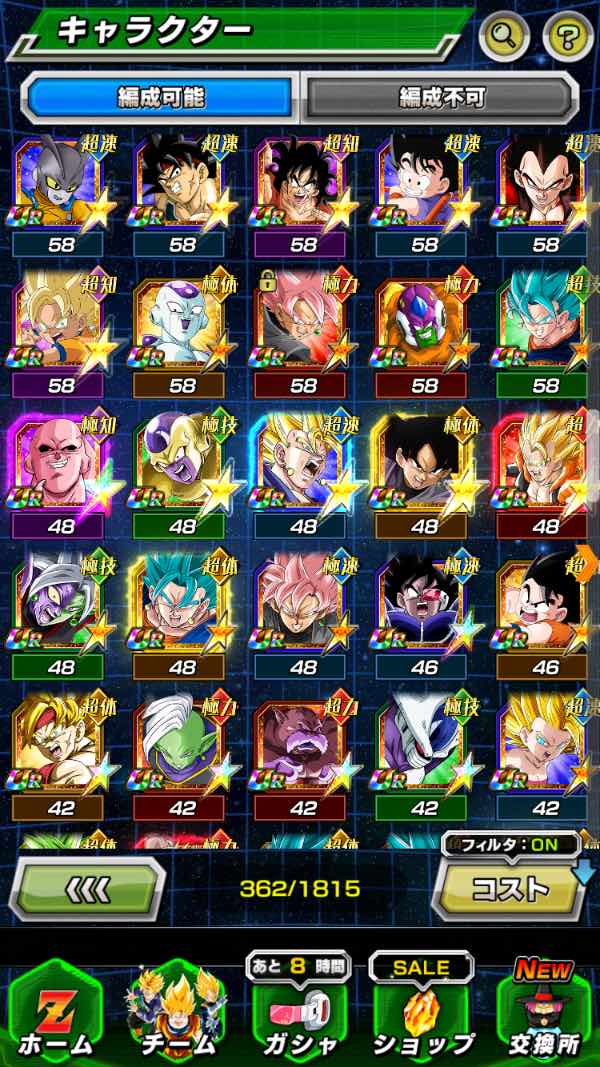Image resolution: width=600 pixels, height=1067 pixels.
Task: Switch to the 編成可能 tab
Action: 160,97
